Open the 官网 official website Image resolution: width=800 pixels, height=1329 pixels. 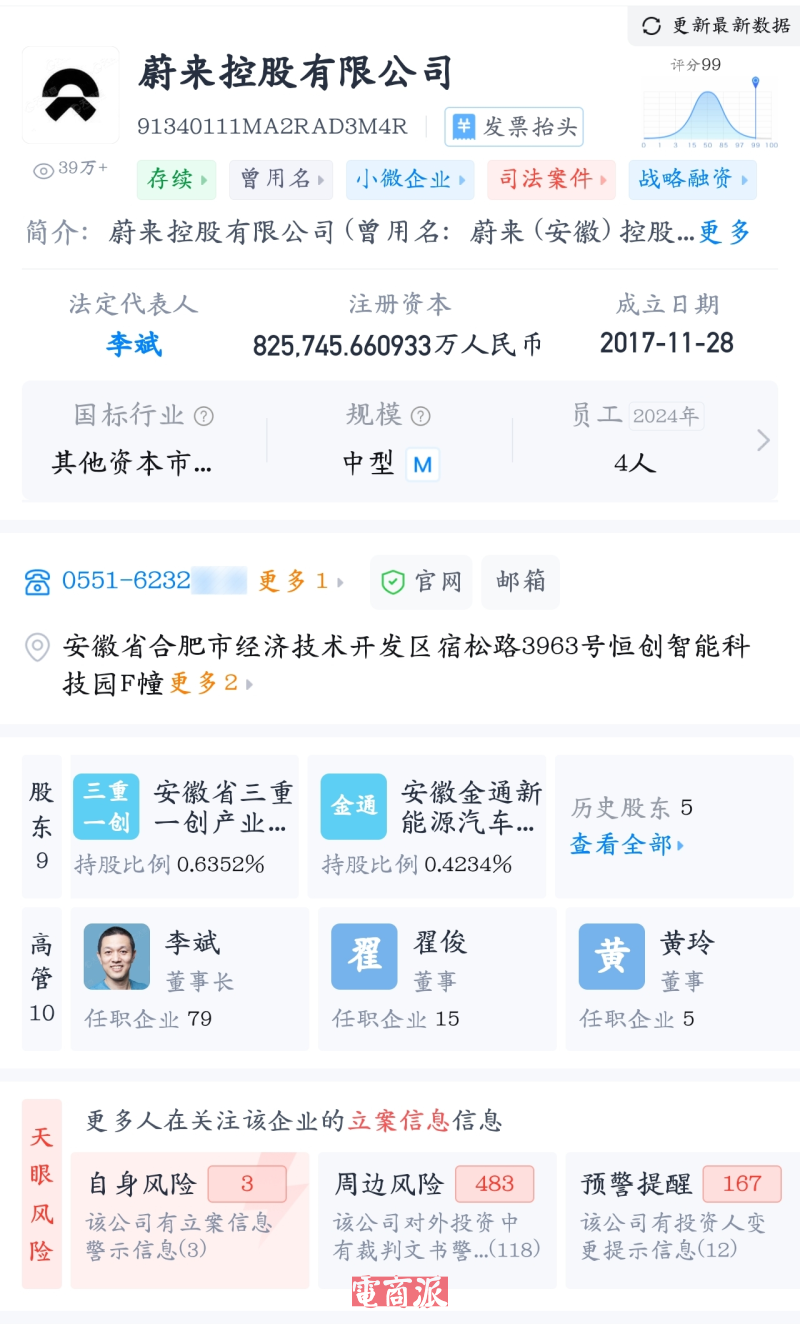click(x=421, y=582)
